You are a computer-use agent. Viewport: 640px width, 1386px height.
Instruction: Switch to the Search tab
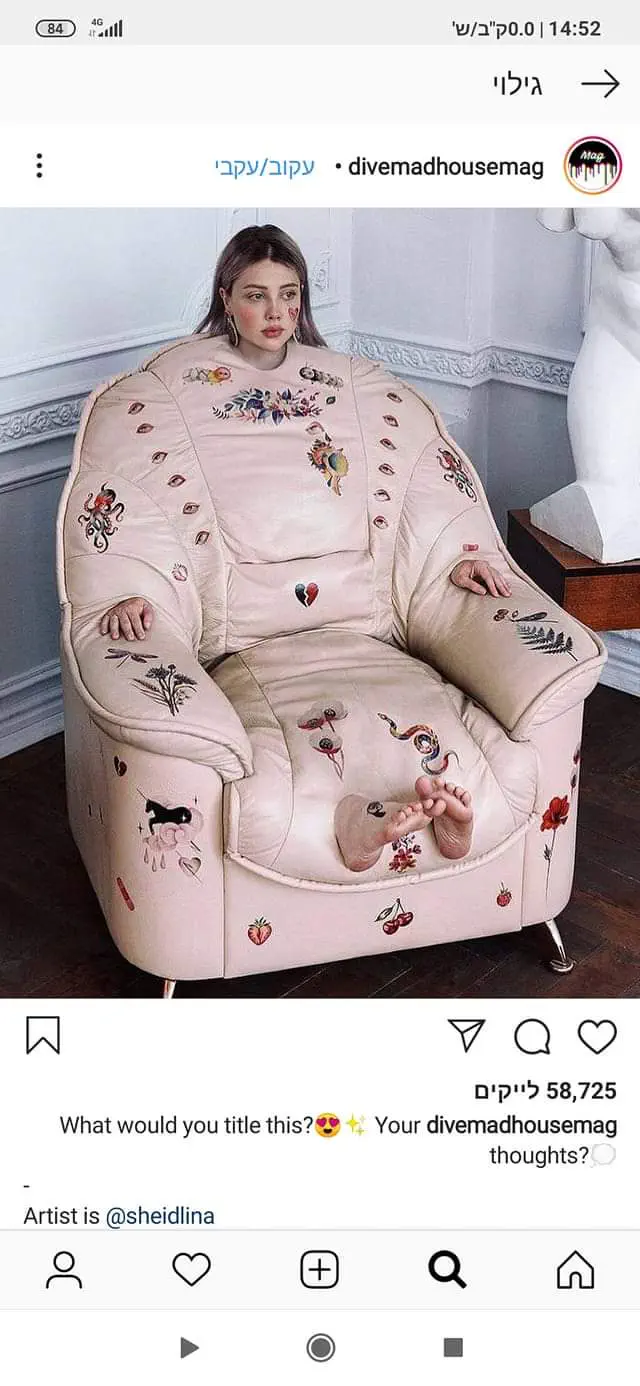[x=447, y=1270]
